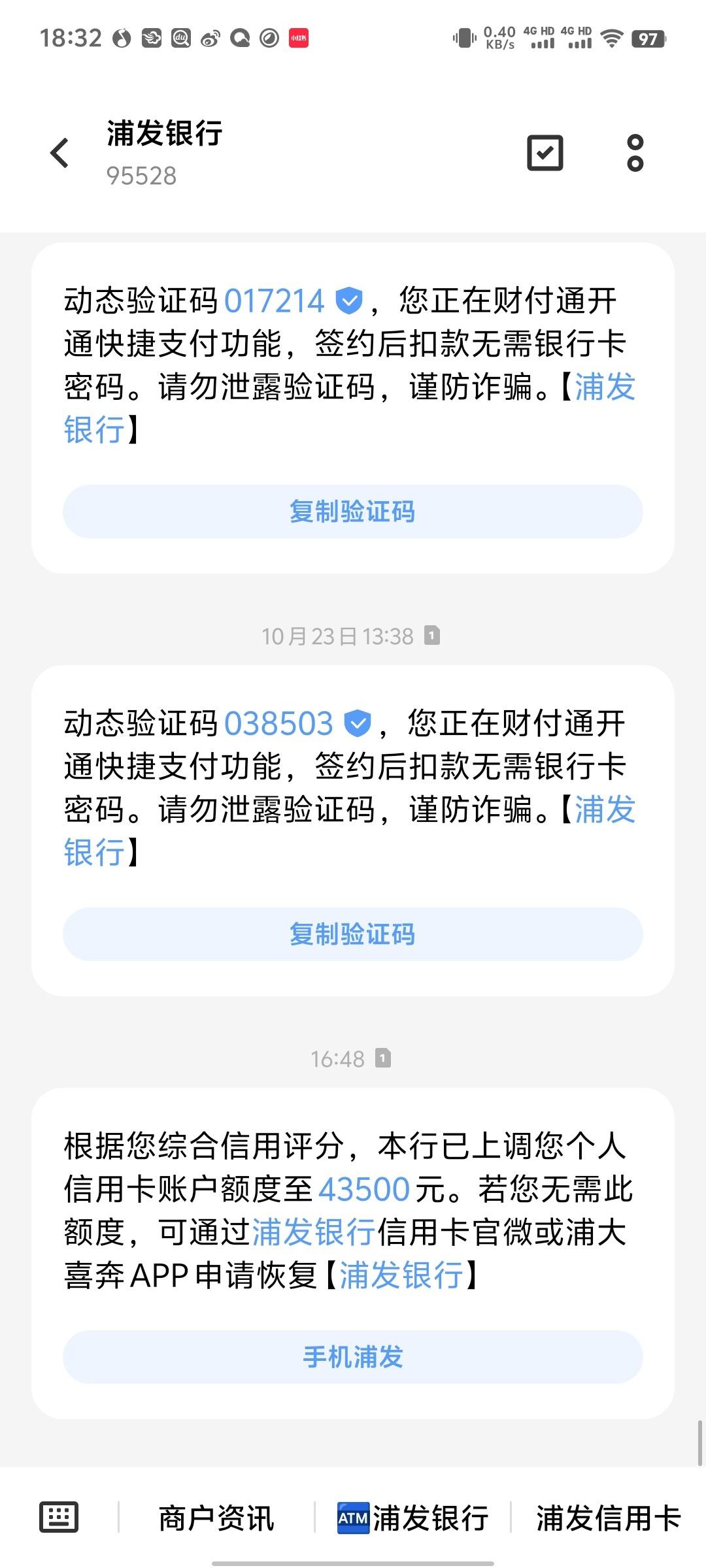The image size is (706, 1568).
Task: Open the 商户资讯 menu
Action: (x=216, y=1518)
